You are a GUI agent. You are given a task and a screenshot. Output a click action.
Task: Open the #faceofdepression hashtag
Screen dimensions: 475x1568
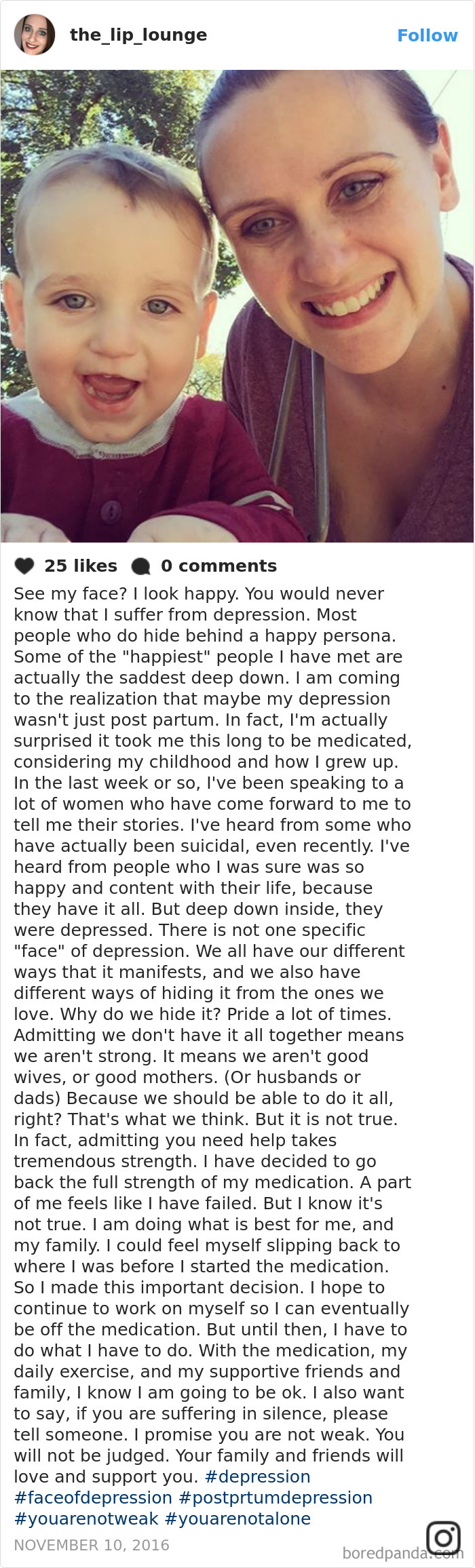point(93,1497)
